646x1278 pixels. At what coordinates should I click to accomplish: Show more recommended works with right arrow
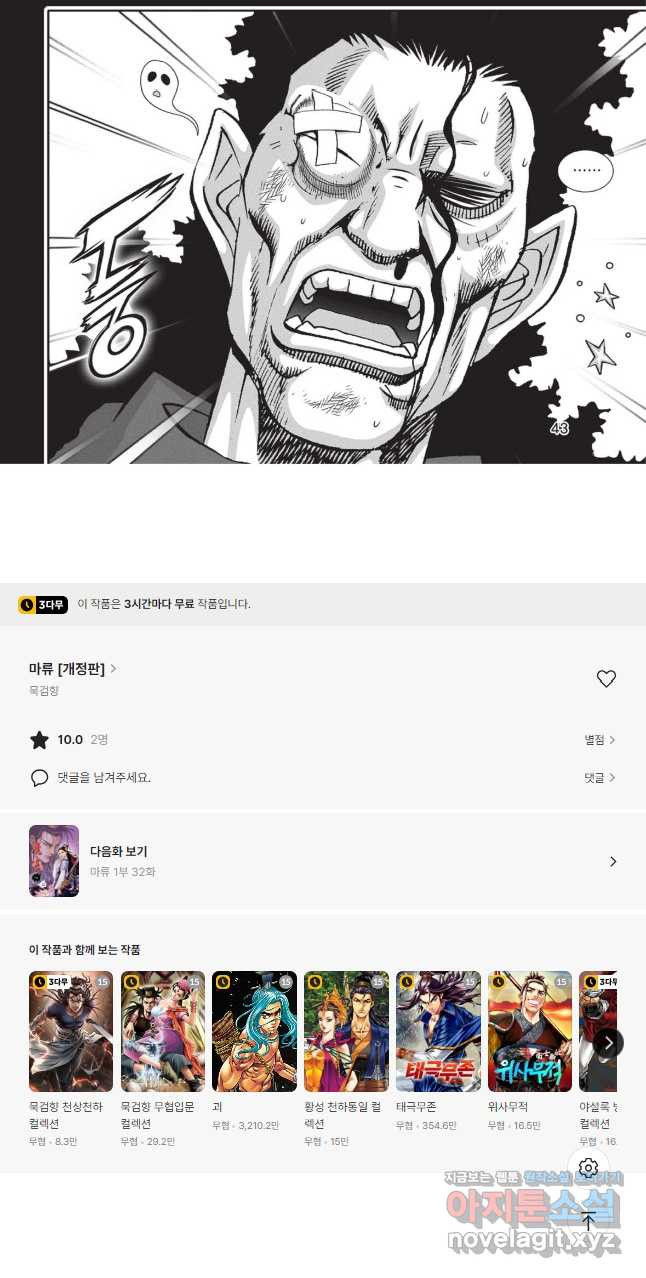coord(608,1043)
